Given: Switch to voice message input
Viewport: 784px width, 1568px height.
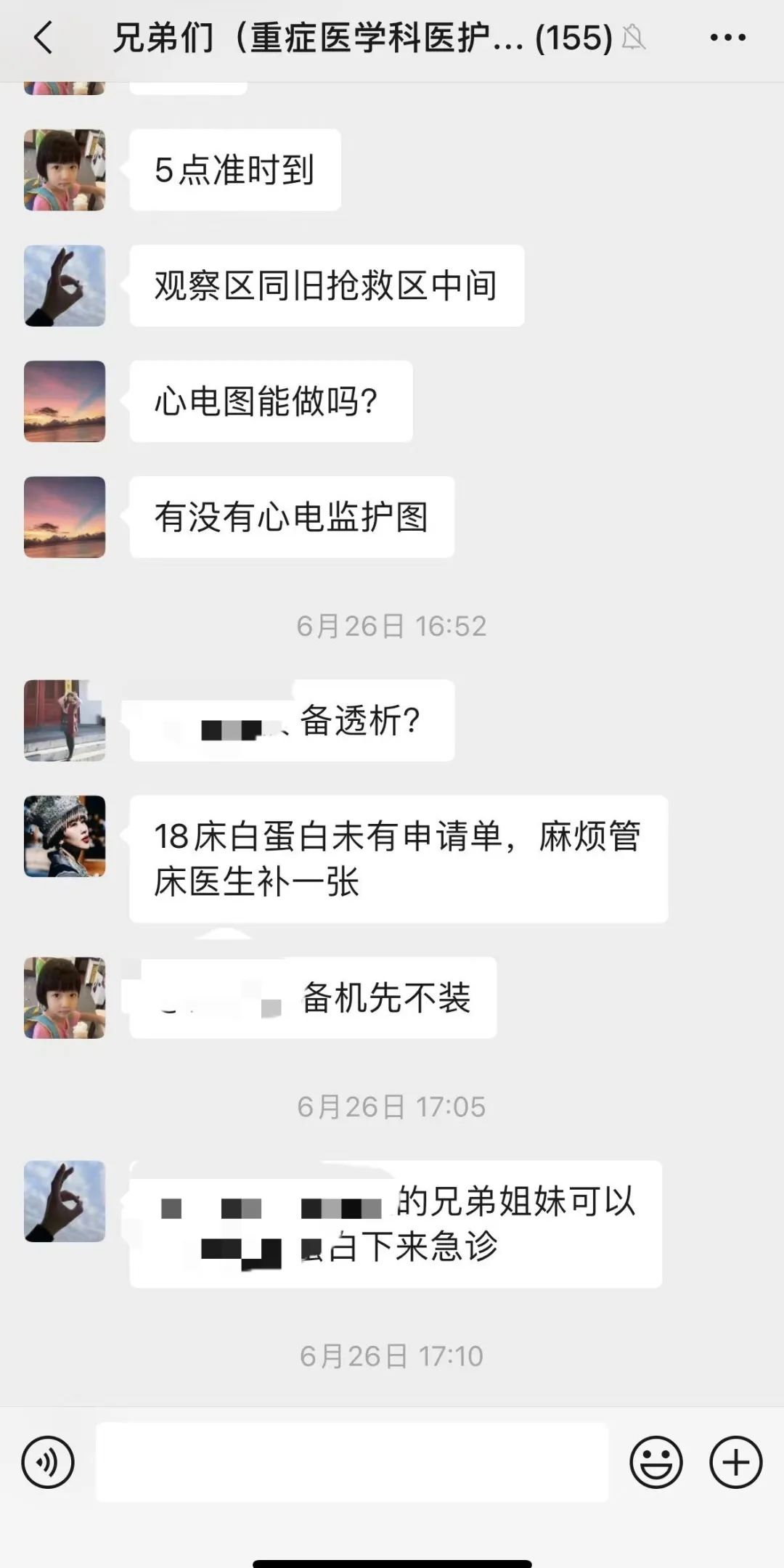Looking at the screenshot, I should point(48,1462).
